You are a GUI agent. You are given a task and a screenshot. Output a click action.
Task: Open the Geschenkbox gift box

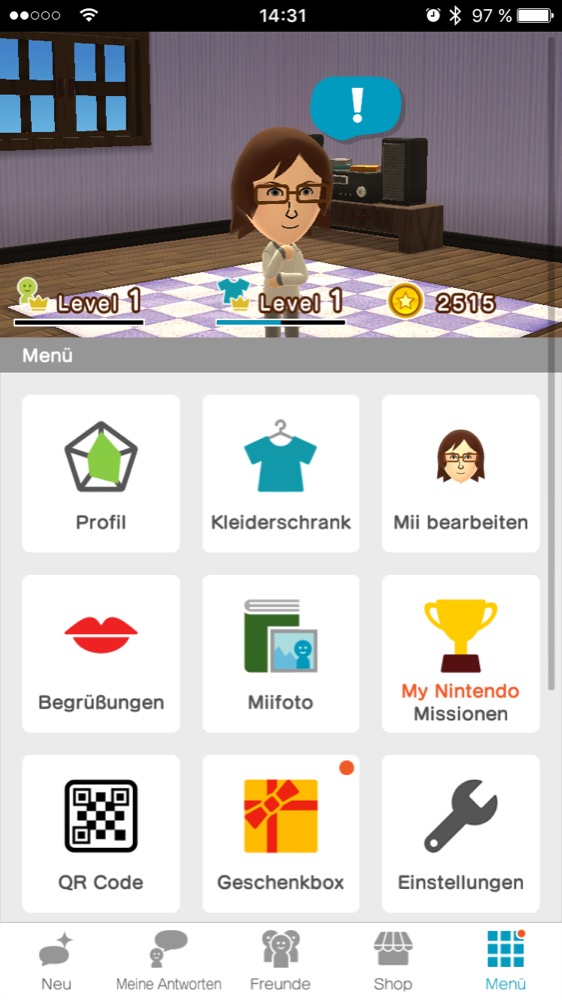[x=281, y=834]
